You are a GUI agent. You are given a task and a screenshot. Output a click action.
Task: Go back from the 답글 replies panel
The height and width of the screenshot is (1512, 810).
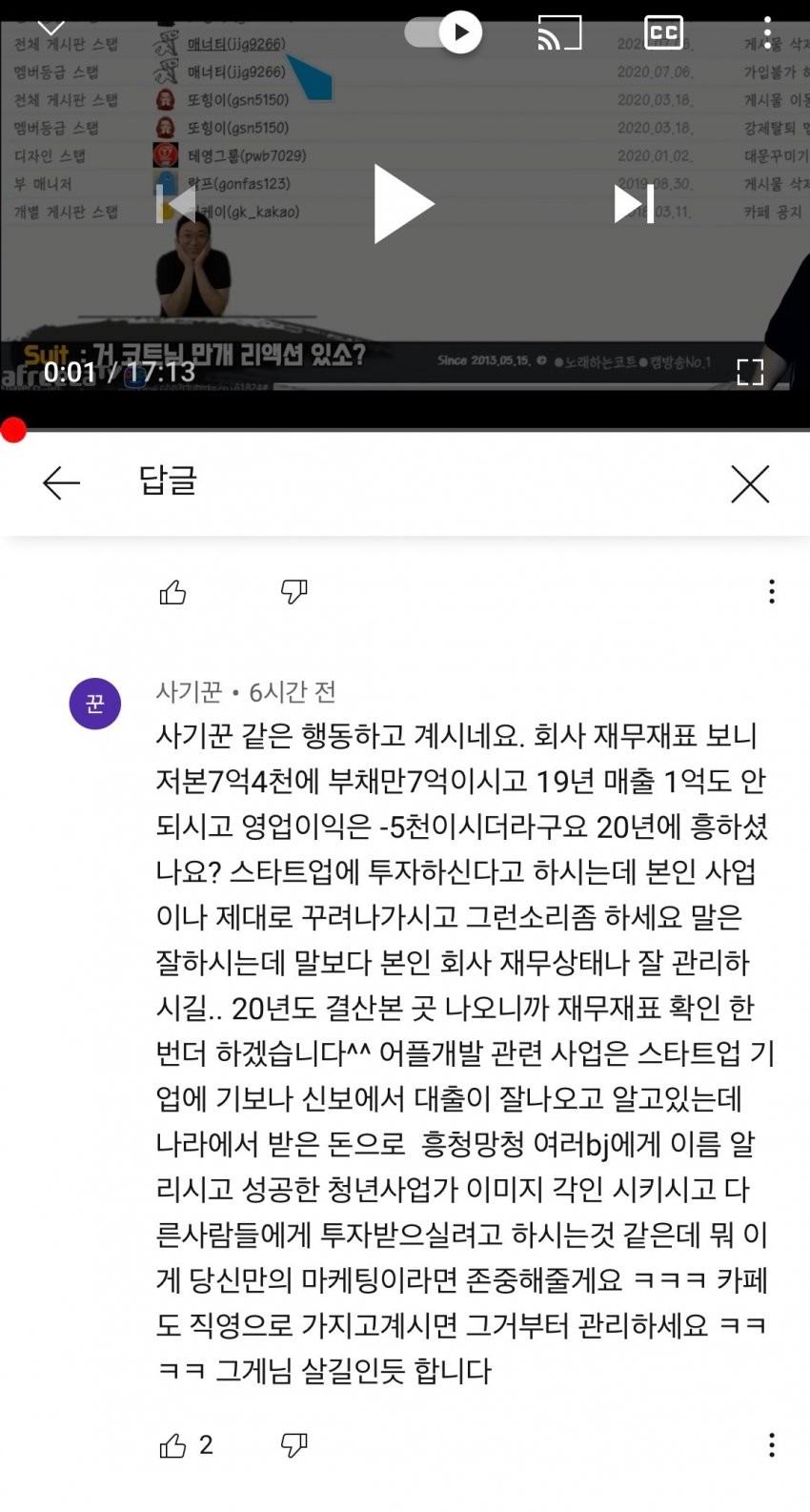[x=62, y=483]
